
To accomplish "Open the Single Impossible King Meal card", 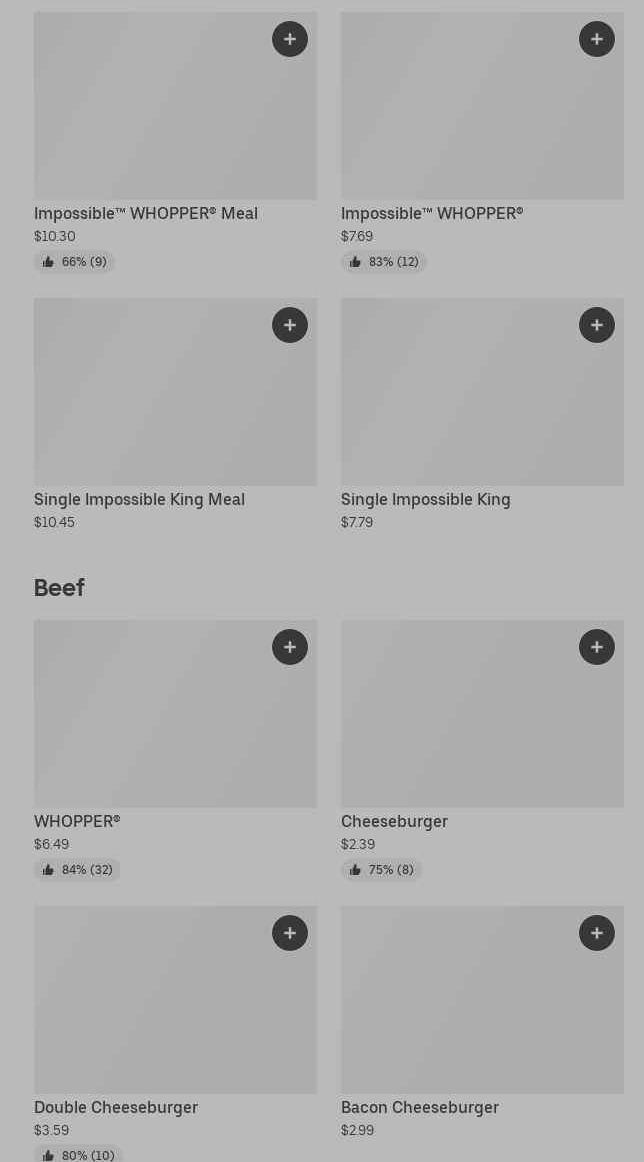I will click(x=175, y=415).
